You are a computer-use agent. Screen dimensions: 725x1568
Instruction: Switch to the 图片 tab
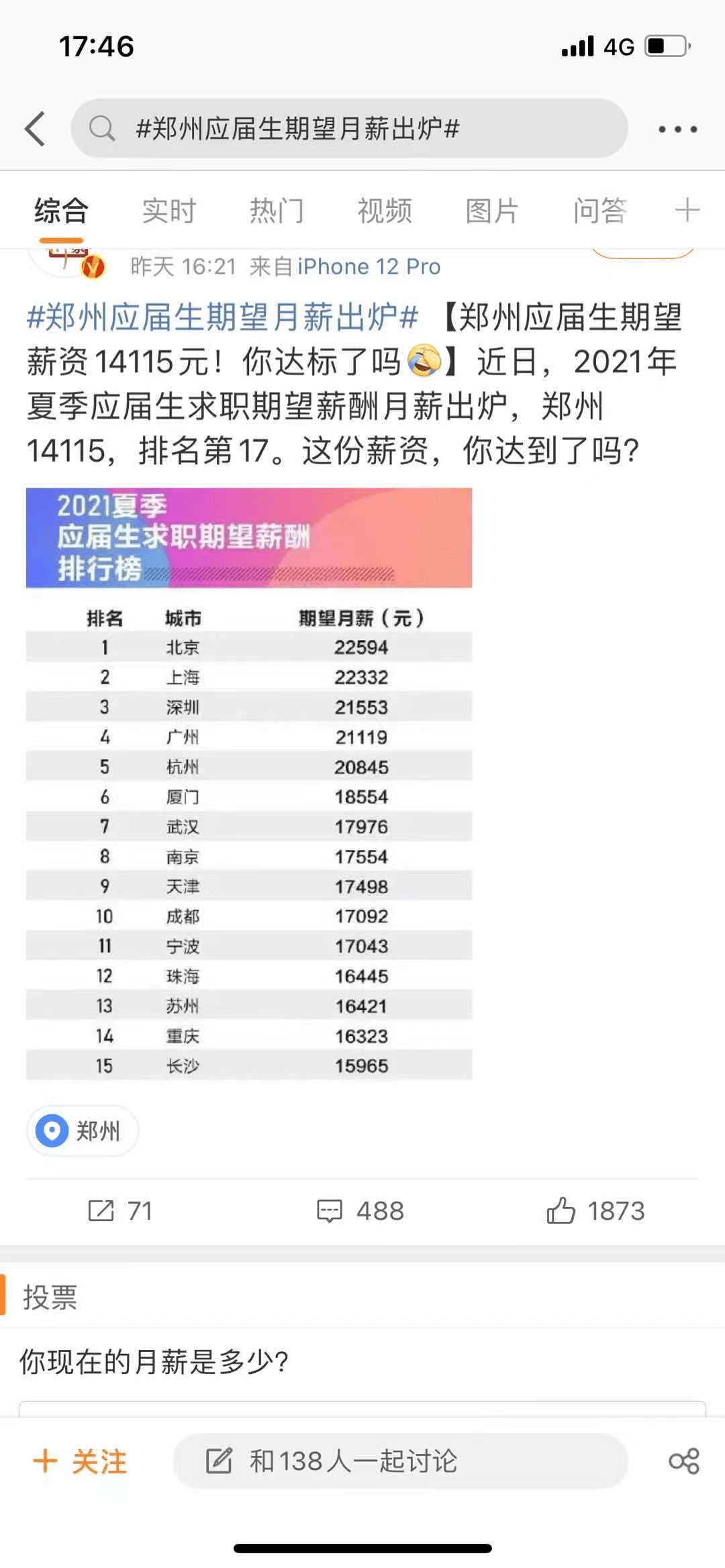[x=492, y=211]
